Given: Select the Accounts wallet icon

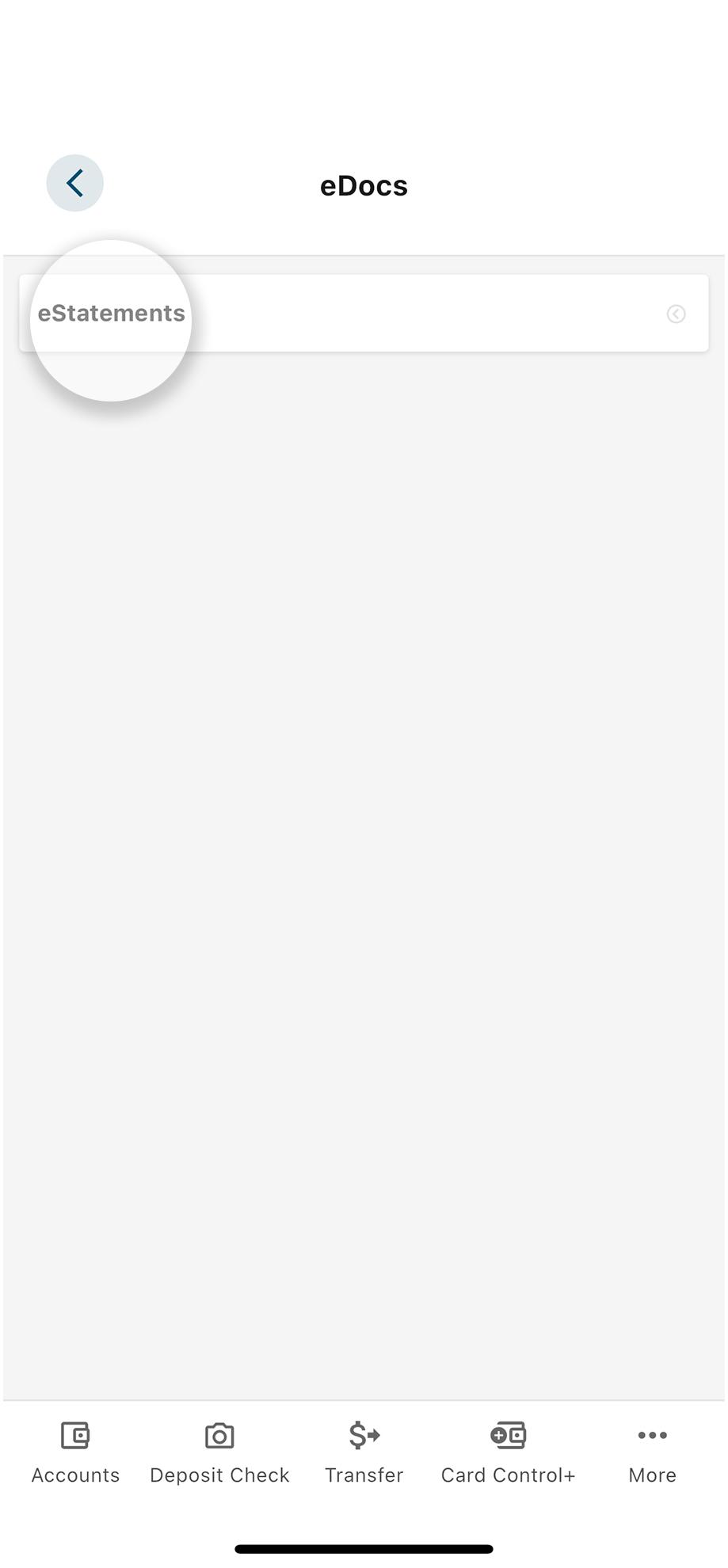Looking at the screenshot, I should click(75, 1436).
